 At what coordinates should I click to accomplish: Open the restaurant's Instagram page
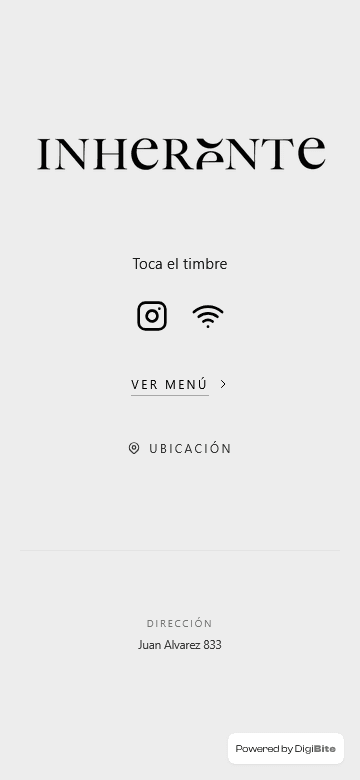tap(152, 316)
